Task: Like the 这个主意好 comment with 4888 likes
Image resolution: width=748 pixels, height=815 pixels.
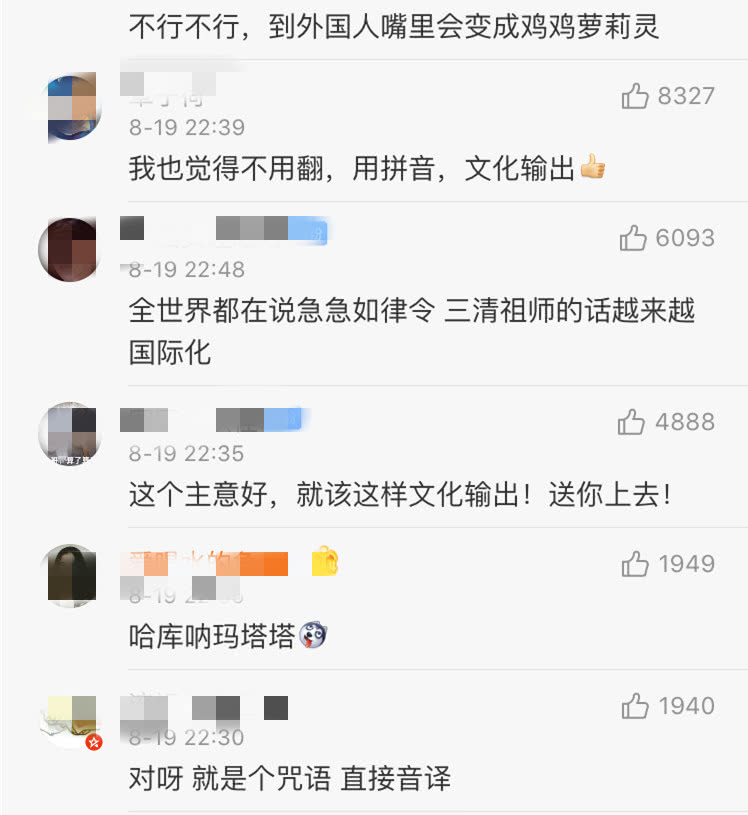Action: click(631, 422)
